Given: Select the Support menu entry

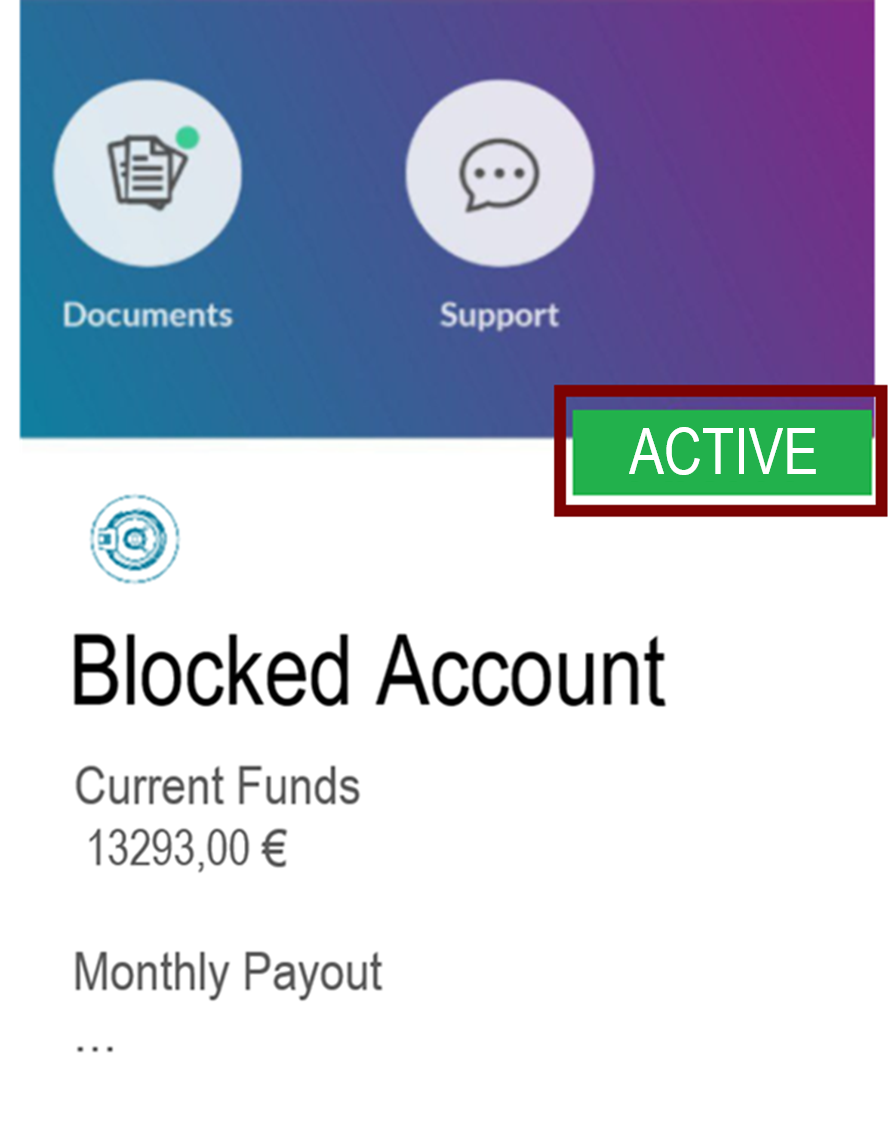Looking at the screenshot, I should click(x=499, y=315).
